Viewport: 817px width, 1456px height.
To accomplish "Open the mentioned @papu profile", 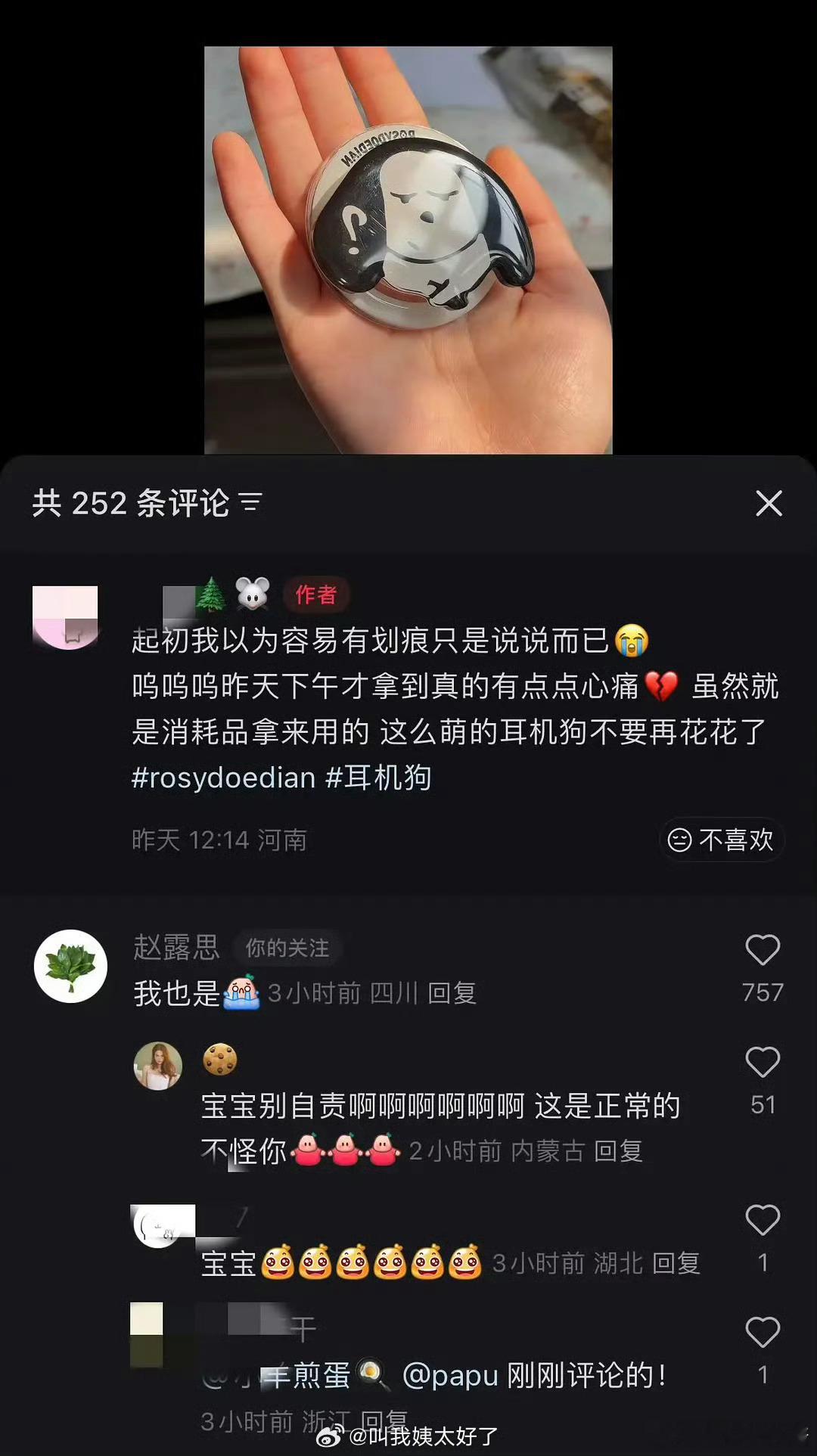I will tap(450, 1375).
